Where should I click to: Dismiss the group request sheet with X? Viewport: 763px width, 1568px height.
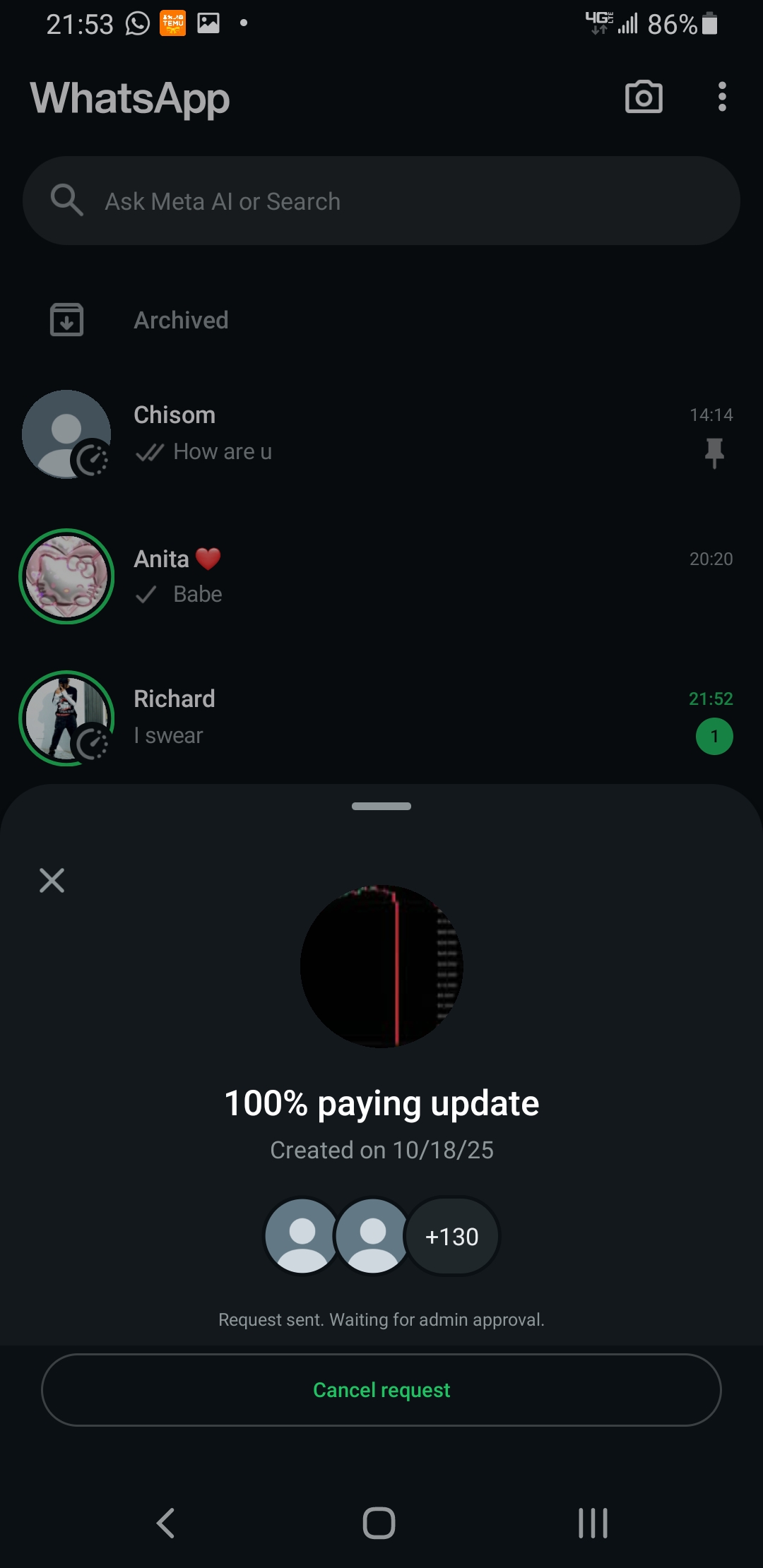pos(52,880)
